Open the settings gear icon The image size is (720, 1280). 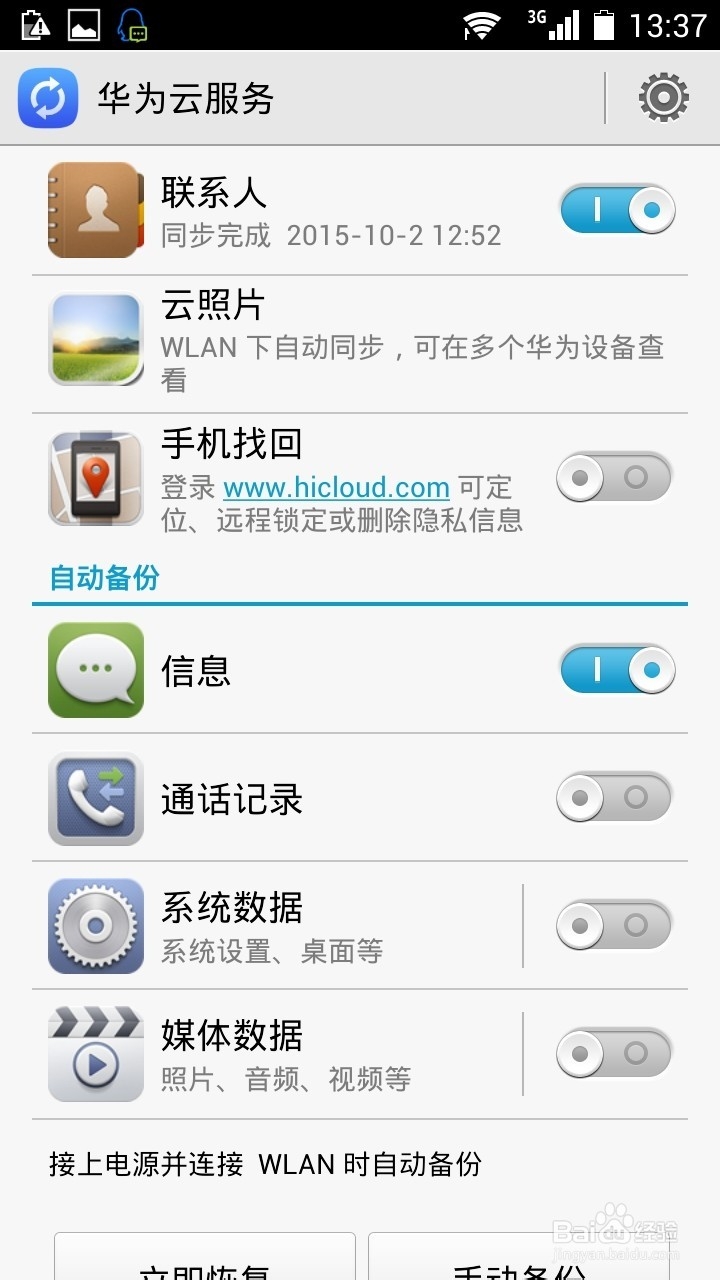pos(663,98)
